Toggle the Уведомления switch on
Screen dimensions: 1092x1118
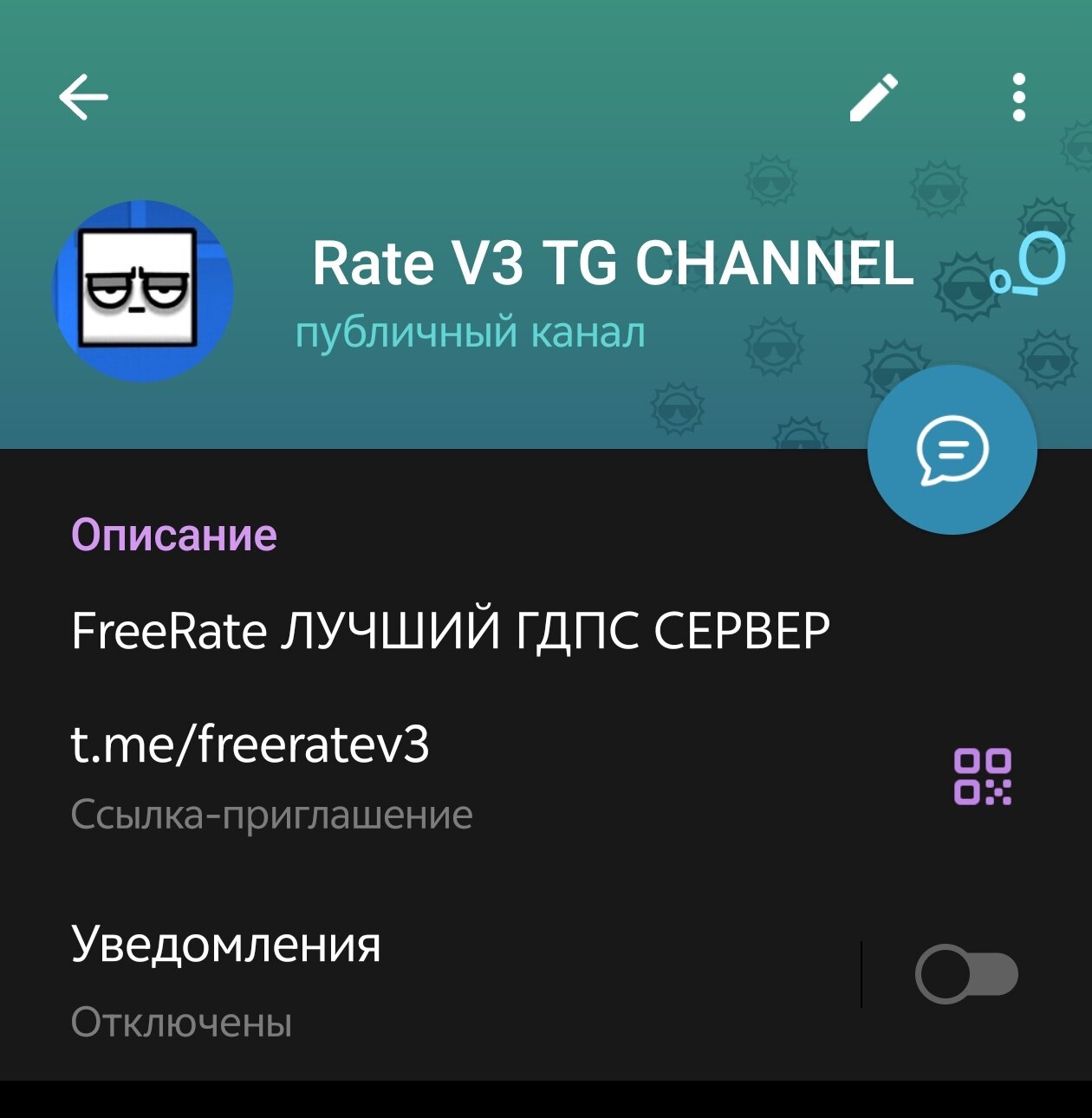(x=965, y=974)
